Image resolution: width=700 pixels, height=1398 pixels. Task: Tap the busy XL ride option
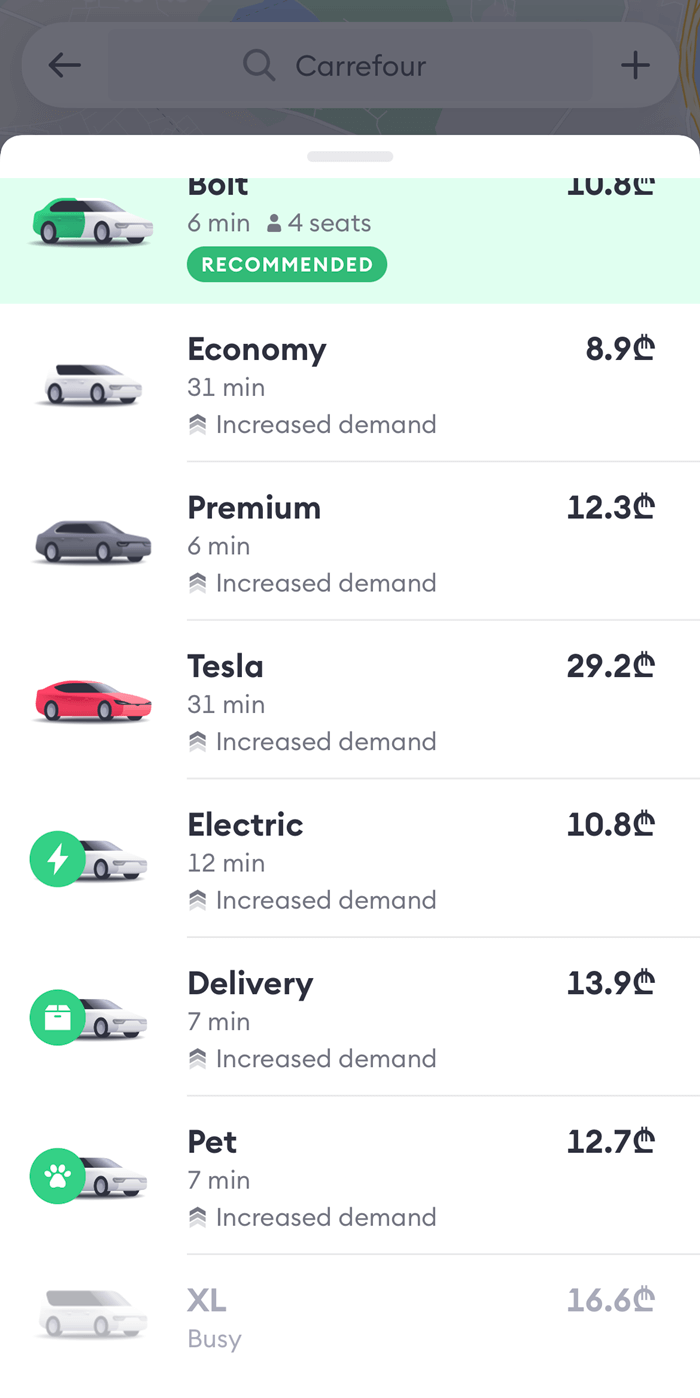click(350, 1320)
